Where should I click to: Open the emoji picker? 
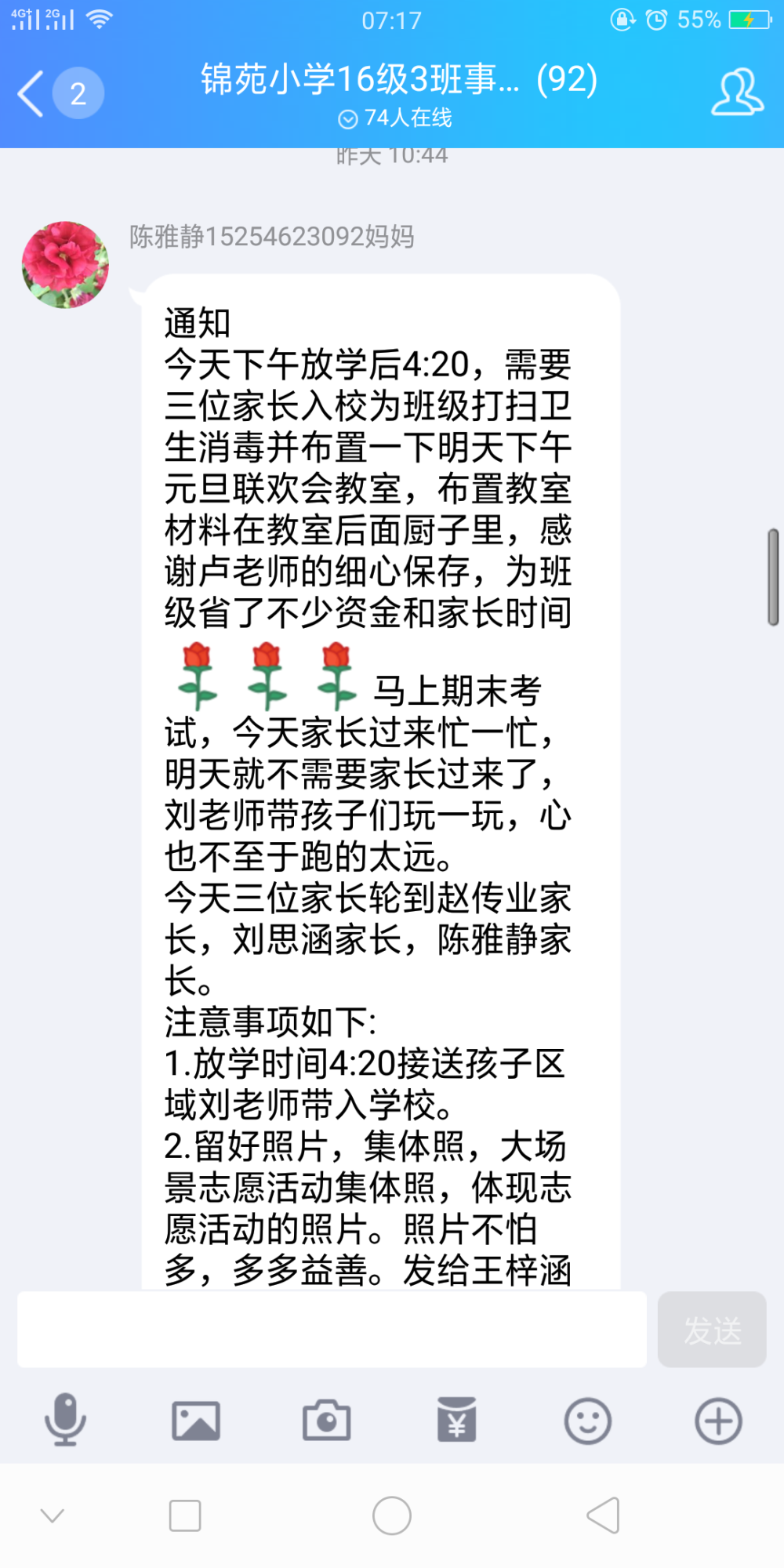coord(588,1421)
